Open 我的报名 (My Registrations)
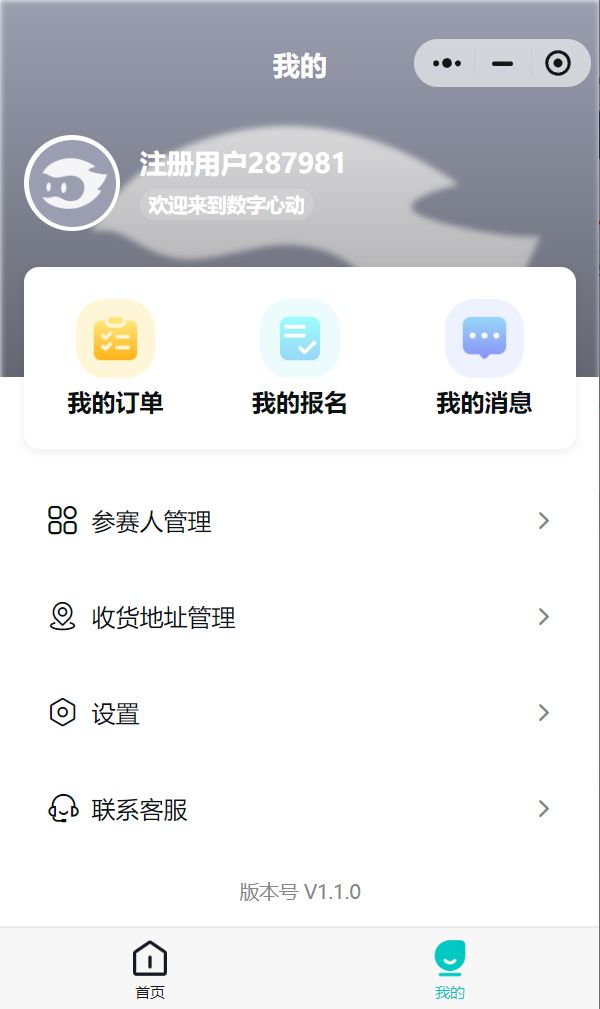Image resolution: width=600 pixels, height=1009 pixels. point(299,358)
